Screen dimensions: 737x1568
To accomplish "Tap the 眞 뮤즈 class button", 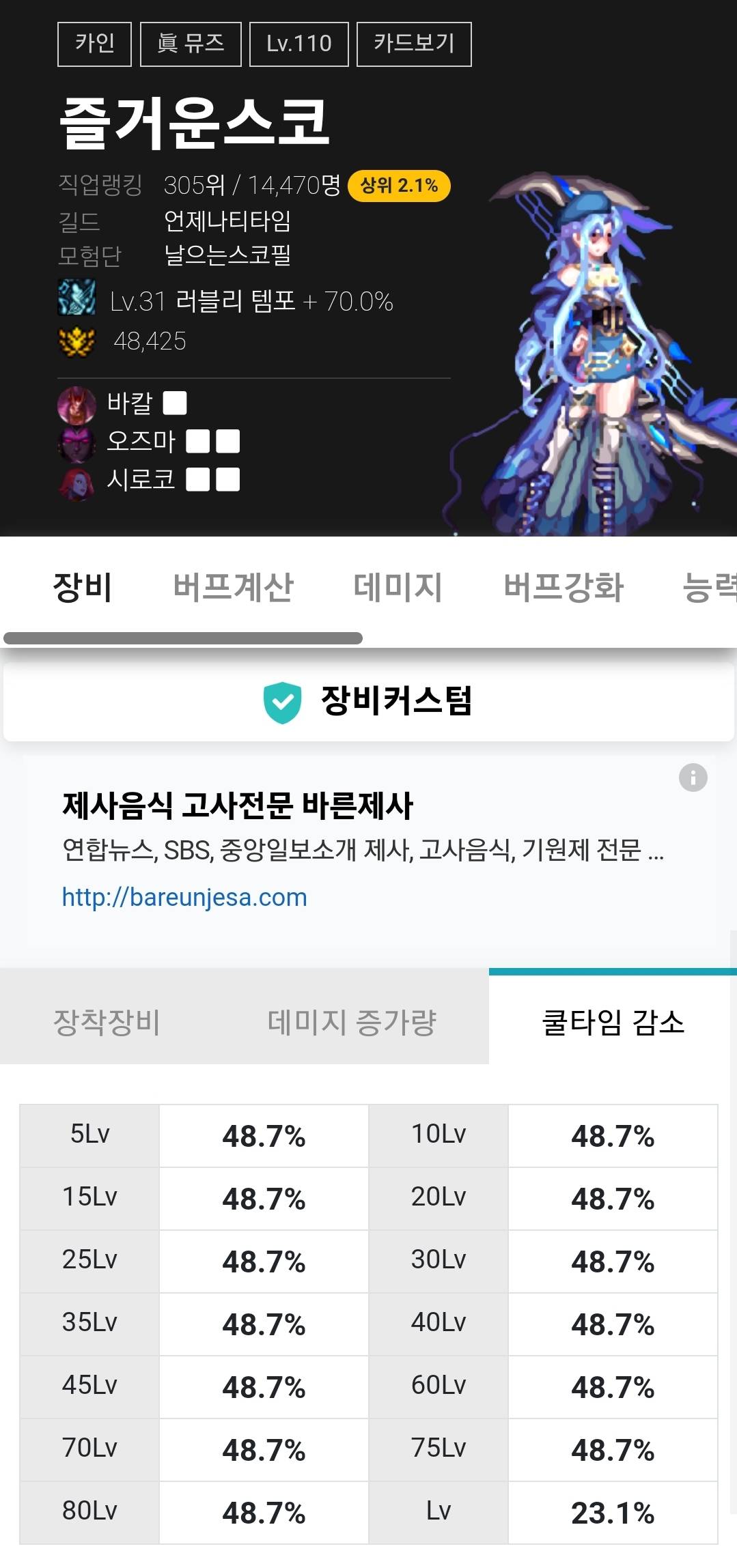I will click(191, 44).
